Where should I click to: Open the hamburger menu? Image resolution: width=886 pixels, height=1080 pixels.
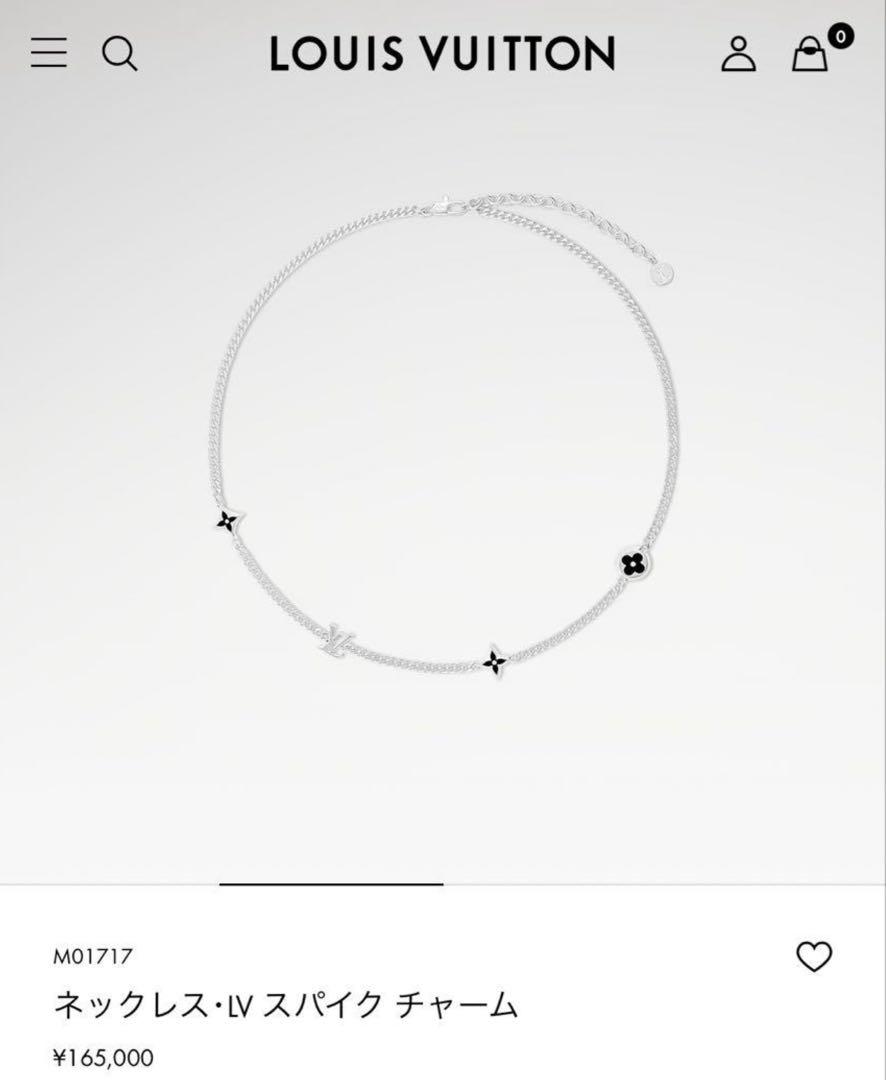[x=49, y=52]
